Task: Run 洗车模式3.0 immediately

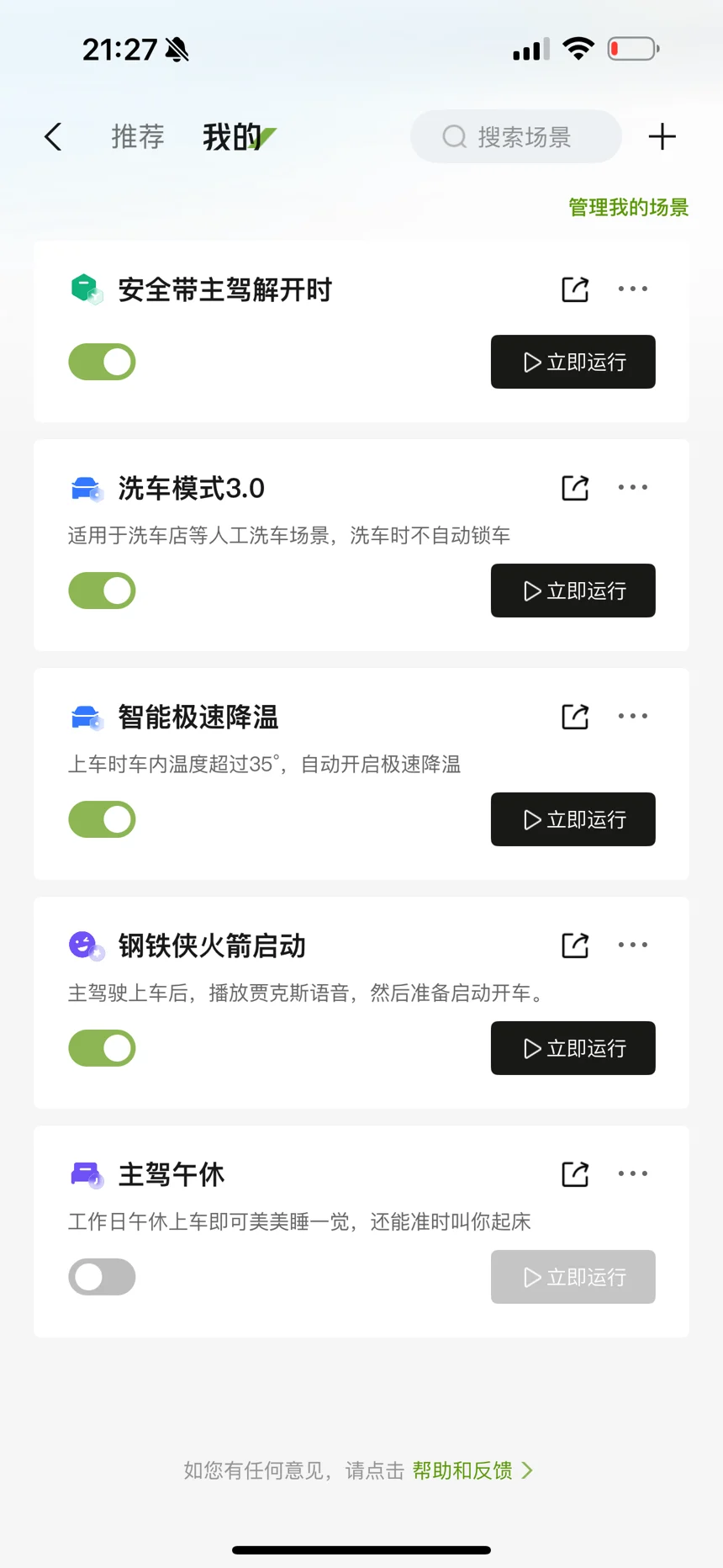Action: tap(573, 591)
